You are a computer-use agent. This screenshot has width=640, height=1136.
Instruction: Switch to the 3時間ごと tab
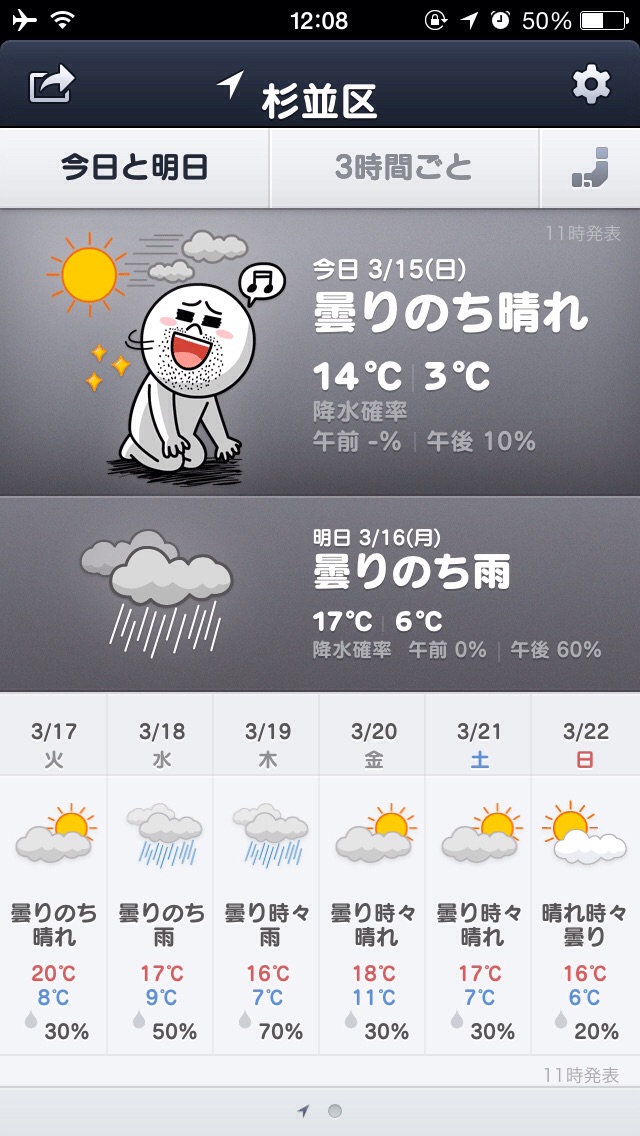[x=404, y=167]
